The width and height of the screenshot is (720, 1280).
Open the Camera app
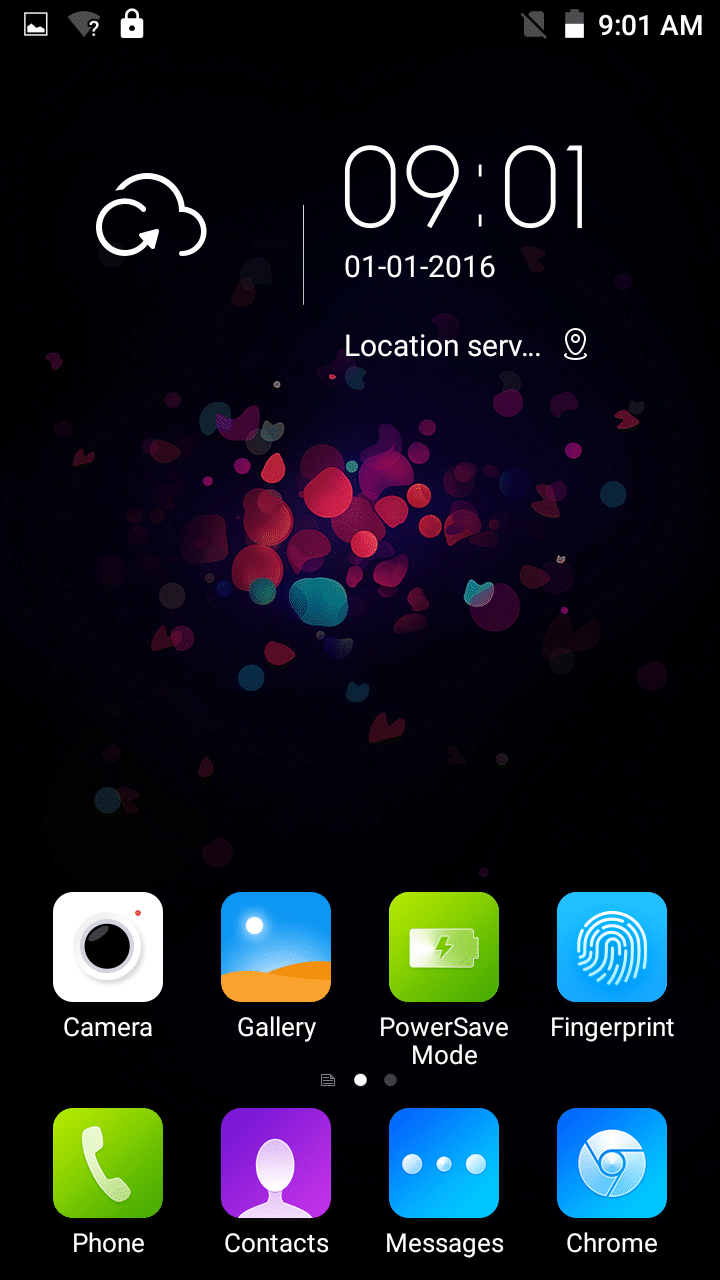click(108, 947)
